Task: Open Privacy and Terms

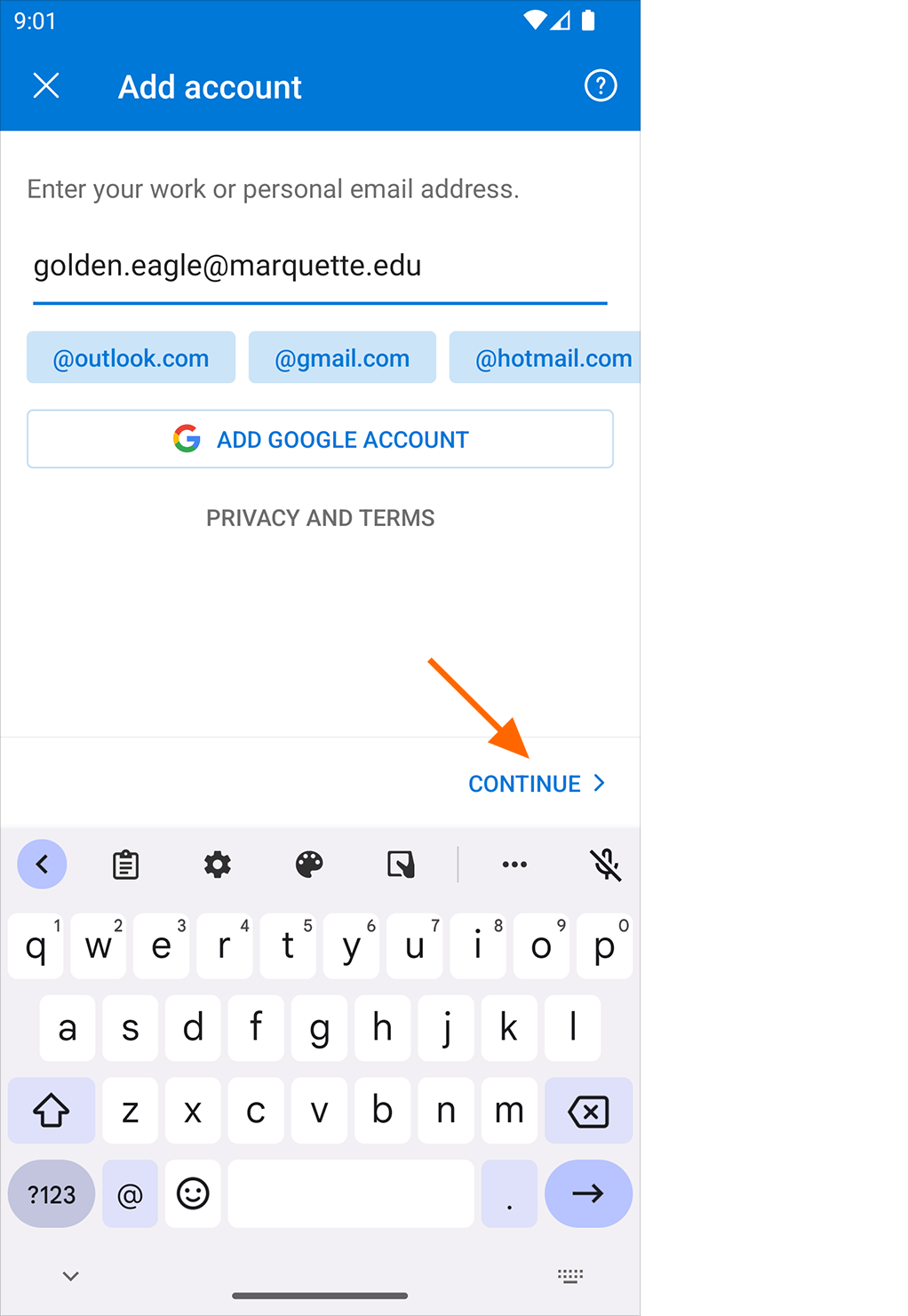Action: tap(320, 518)
